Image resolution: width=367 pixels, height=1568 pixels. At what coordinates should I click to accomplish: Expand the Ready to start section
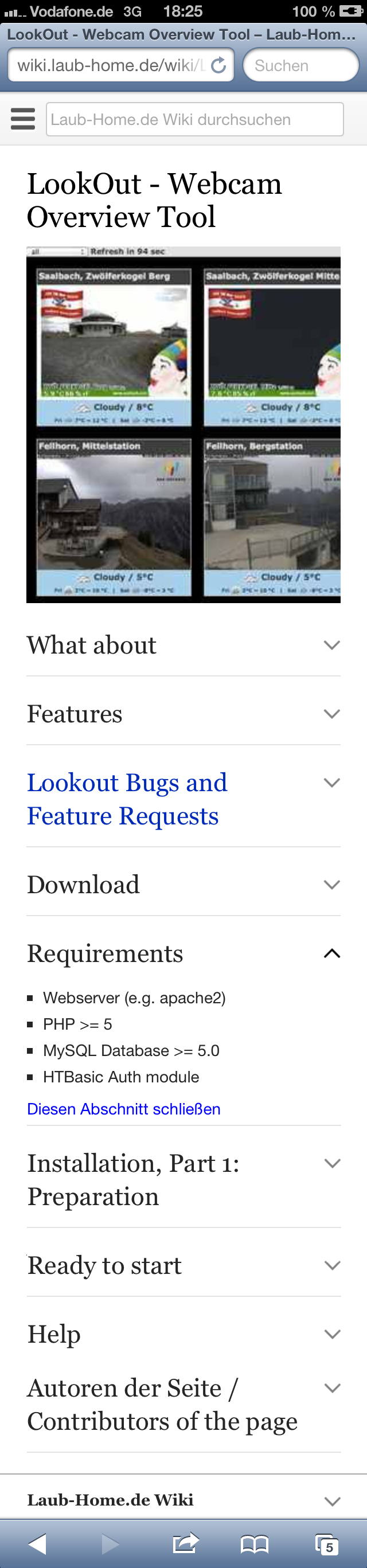(x=183, y=1265)
